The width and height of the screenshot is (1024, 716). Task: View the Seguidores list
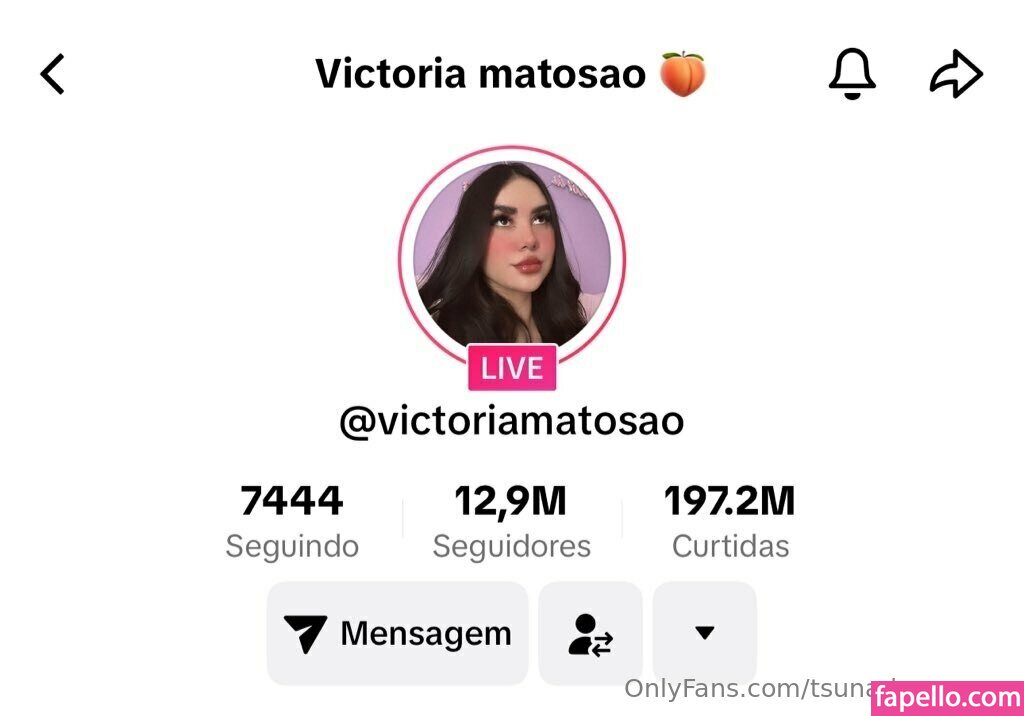(511, 520)
